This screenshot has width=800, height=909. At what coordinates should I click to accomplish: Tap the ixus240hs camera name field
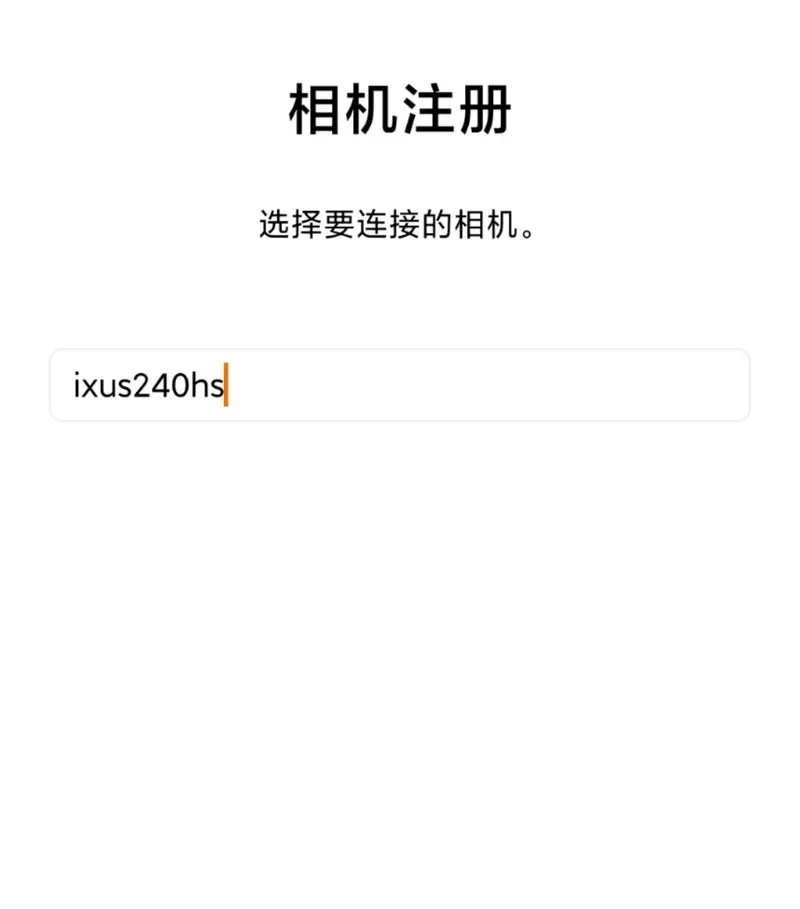point(399,385)
